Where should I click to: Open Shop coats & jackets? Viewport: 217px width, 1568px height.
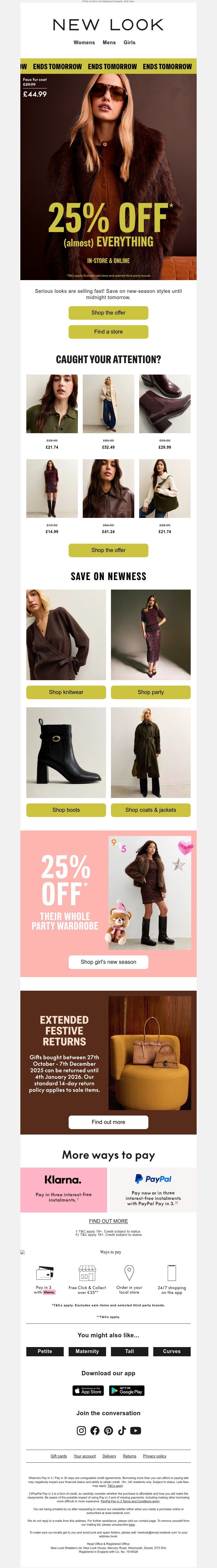[x=150, y=810]
